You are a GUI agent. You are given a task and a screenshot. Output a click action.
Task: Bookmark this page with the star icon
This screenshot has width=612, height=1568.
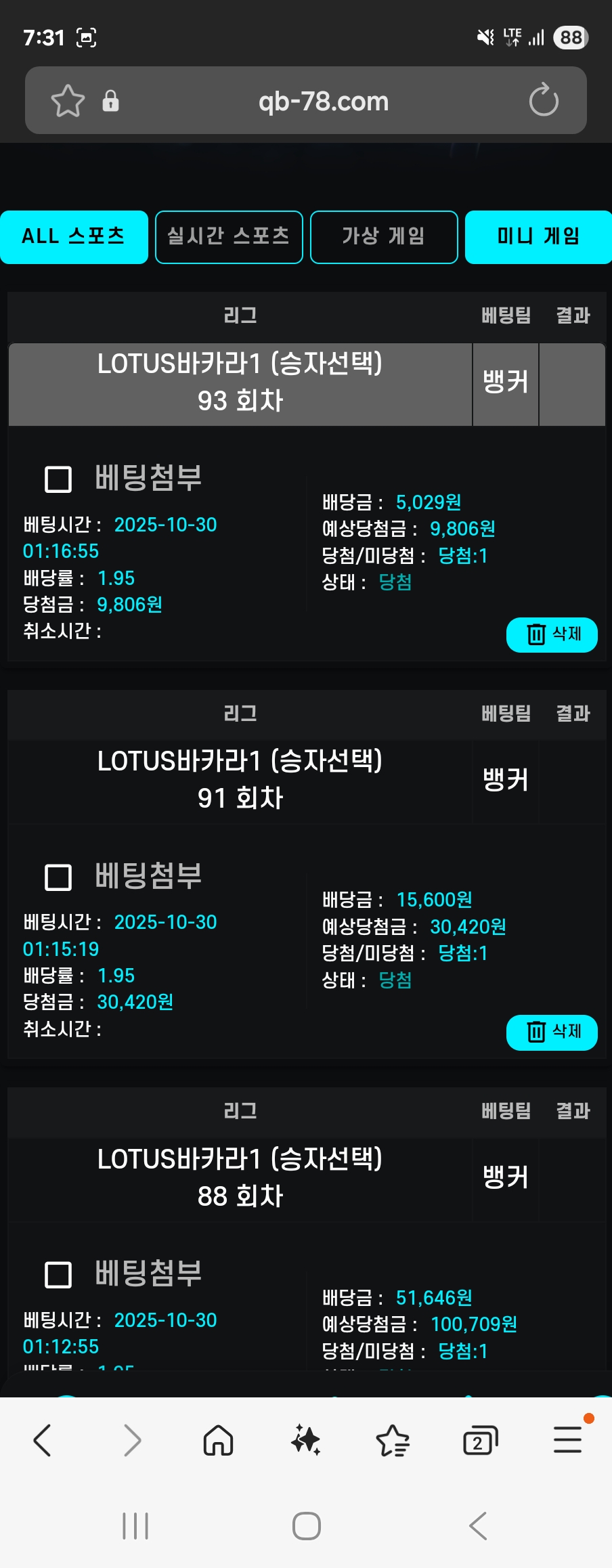68,101
